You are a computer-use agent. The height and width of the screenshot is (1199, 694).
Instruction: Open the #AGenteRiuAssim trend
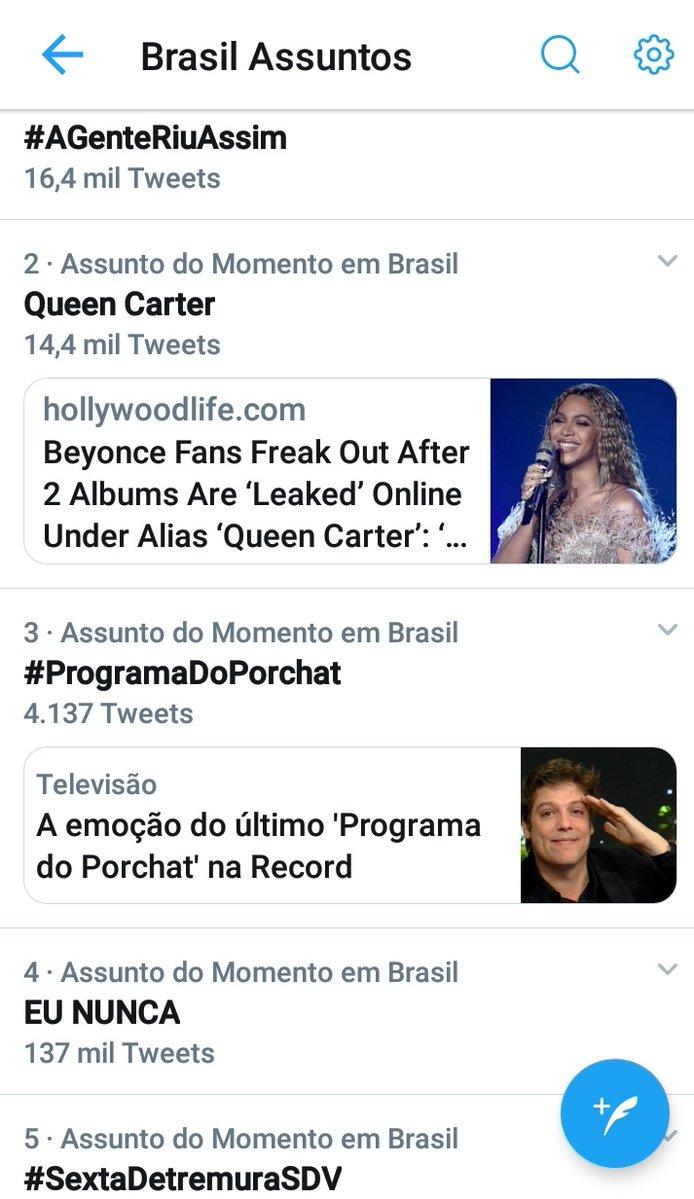pyautogui.click(x=155, y=138)
